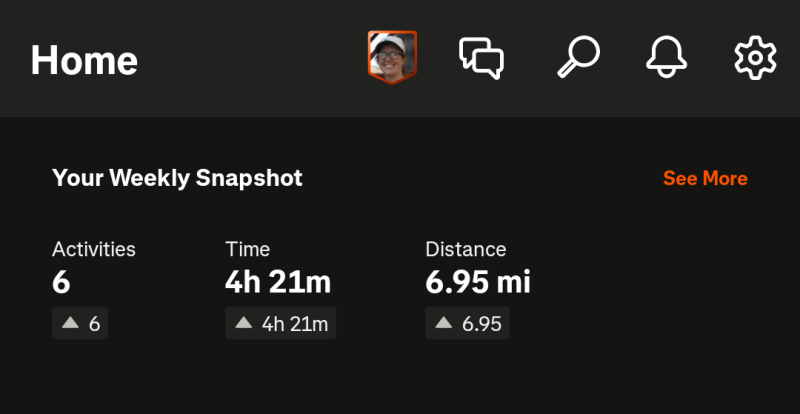Tap See More for weekly snapshot
The image size is (800, 414).
(705, 179)
